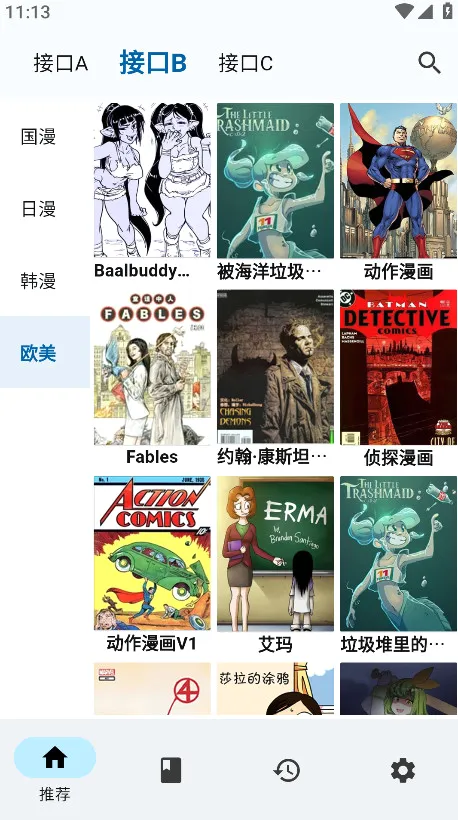This screenshot has height=820, width=458.
Task: Open the Baalbuddy comic
Action: tap(152, 191)
